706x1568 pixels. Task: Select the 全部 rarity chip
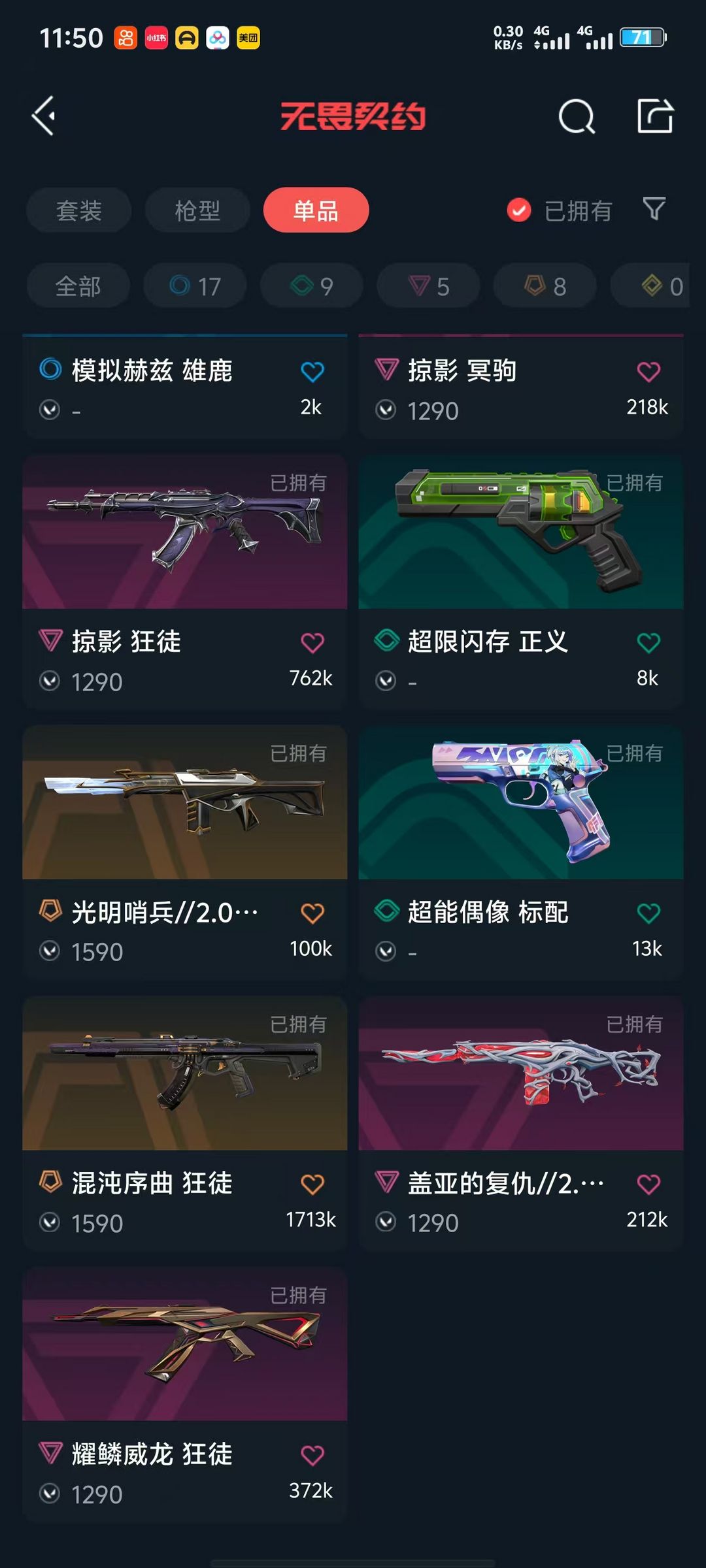click(78, 286)
